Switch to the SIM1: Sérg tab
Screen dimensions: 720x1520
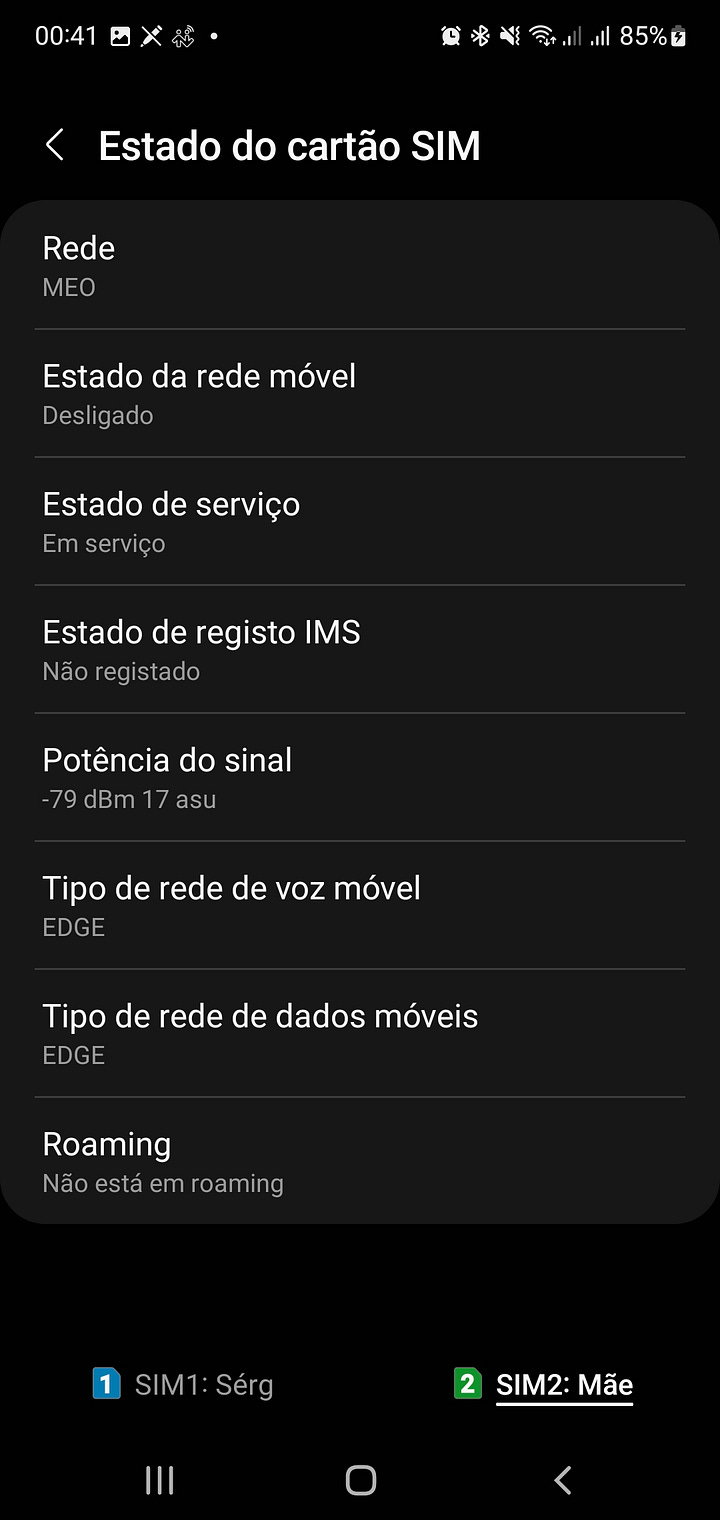tap(183, 1384)
